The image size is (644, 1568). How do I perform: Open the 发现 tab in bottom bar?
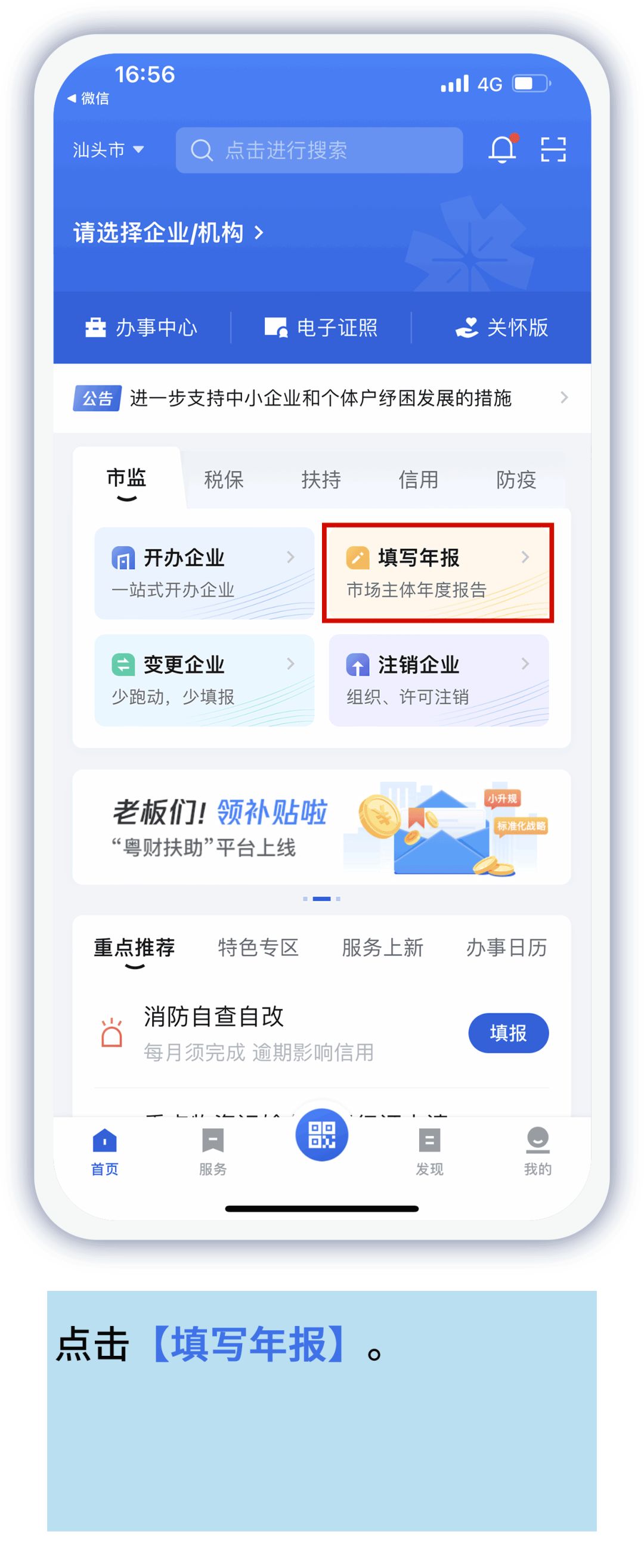click(x=429, y=1150)
